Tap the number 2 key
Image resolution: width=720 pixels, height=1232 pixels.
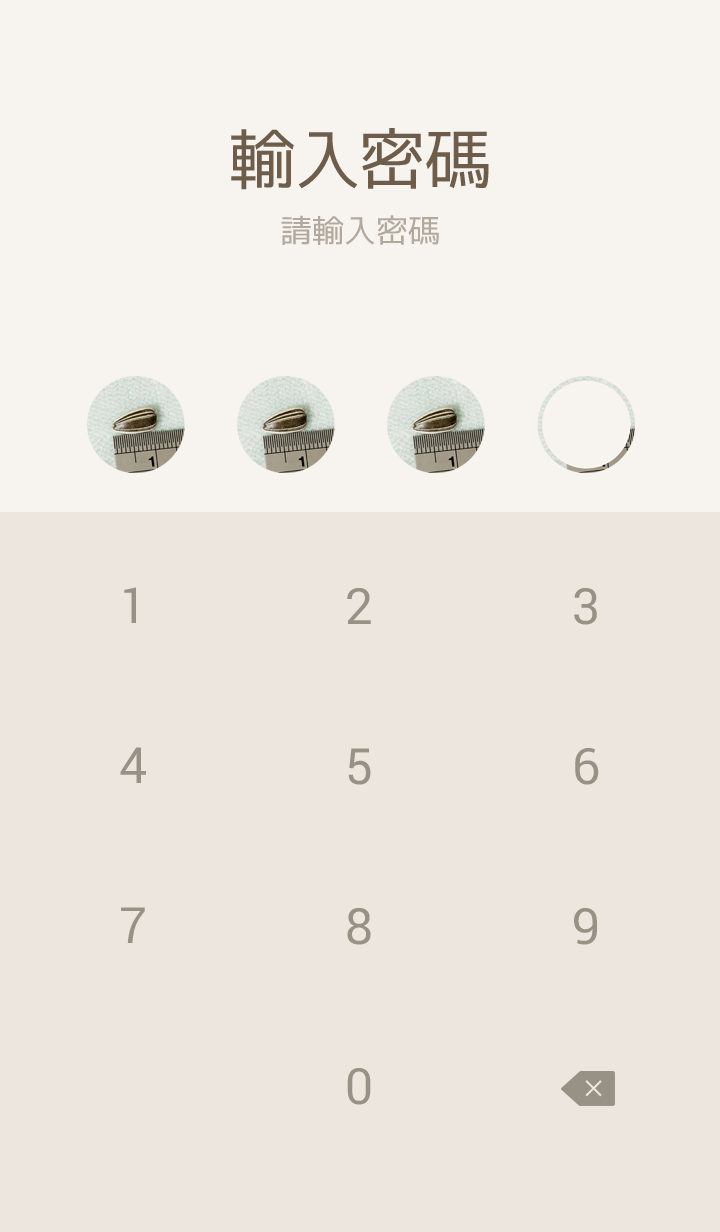pos(359,607)
